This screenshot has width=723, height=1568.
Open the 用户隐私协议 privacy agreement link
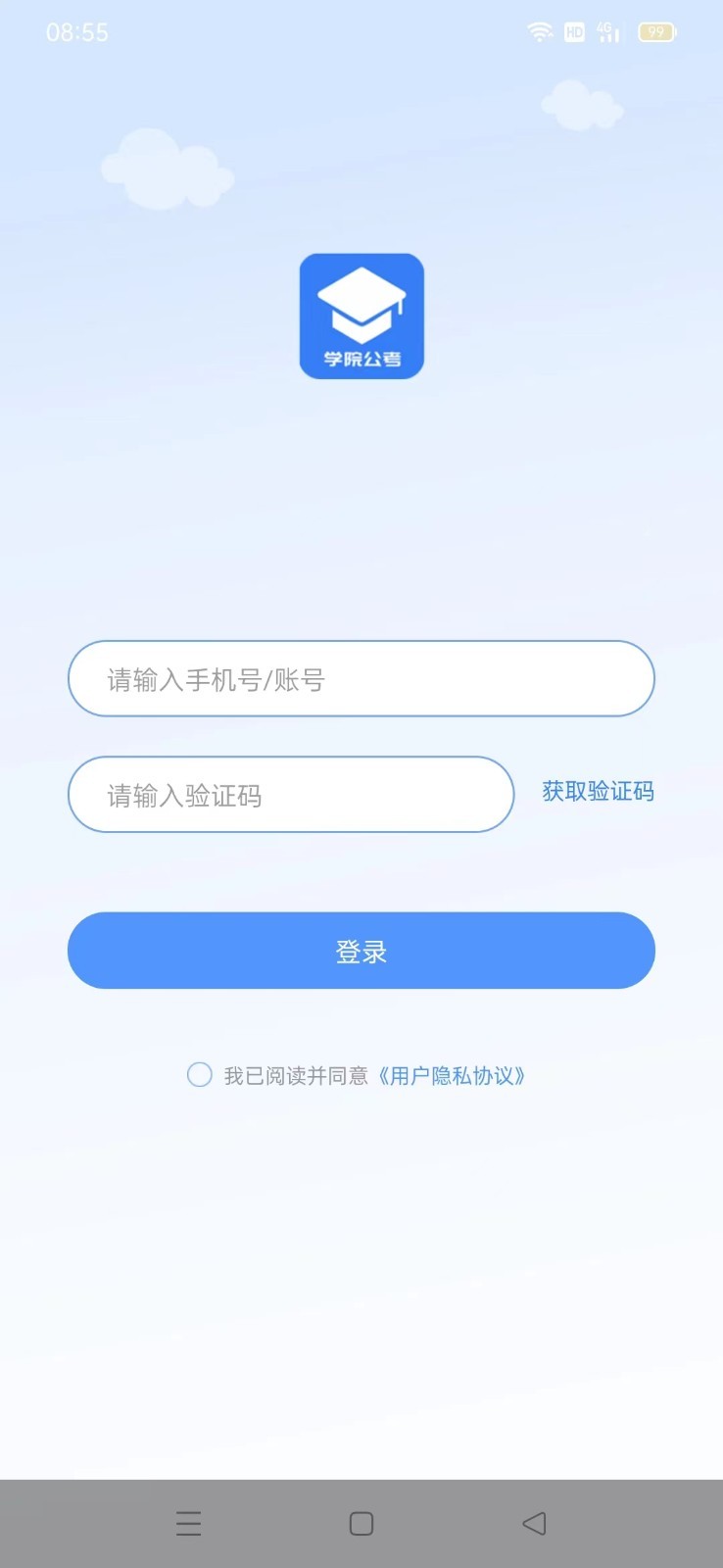point(453,1076)
